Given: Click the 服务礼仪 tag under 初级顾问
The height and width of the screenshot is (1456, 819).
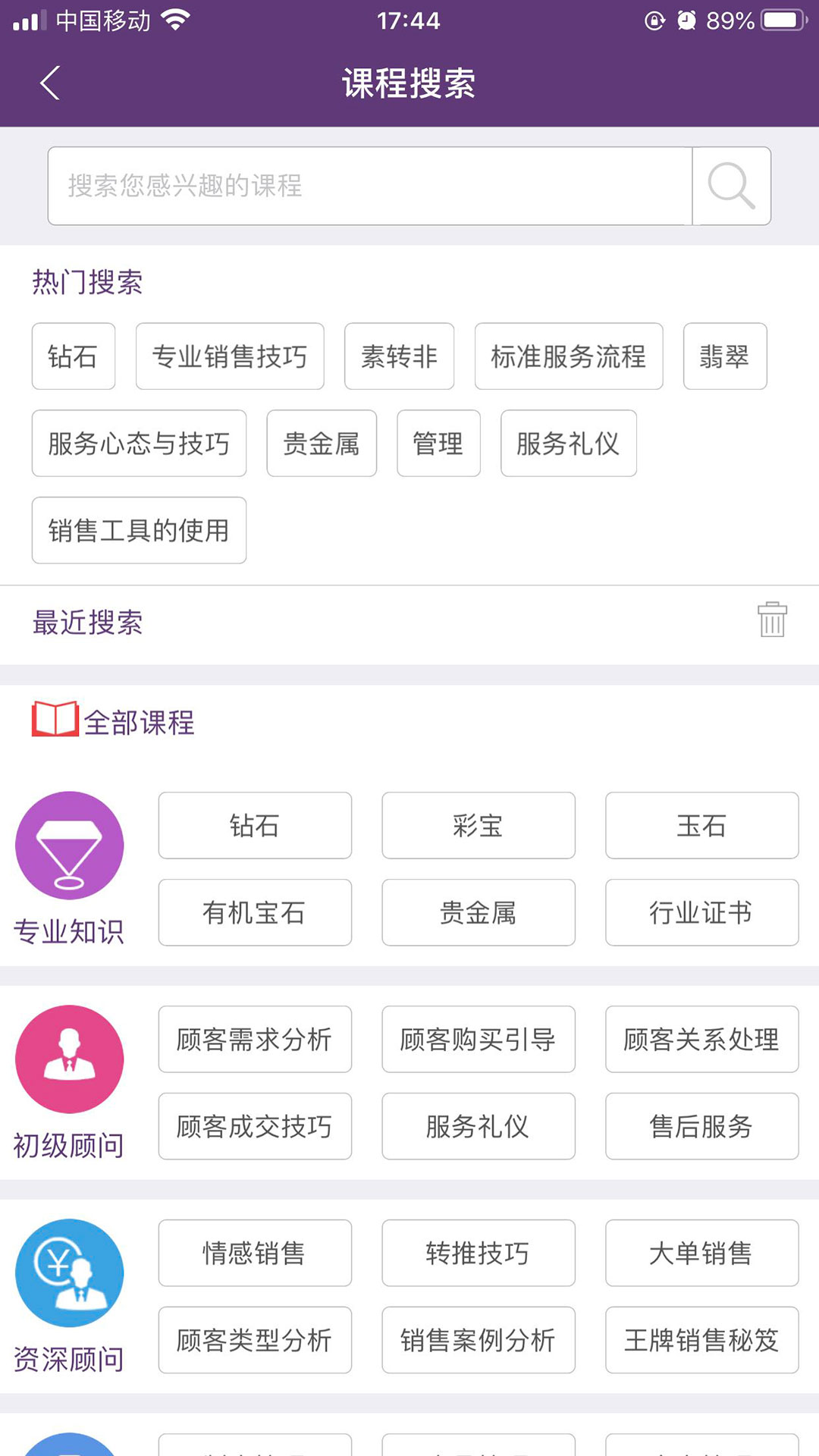Looking at the screenshot, I should [478, 1127].
